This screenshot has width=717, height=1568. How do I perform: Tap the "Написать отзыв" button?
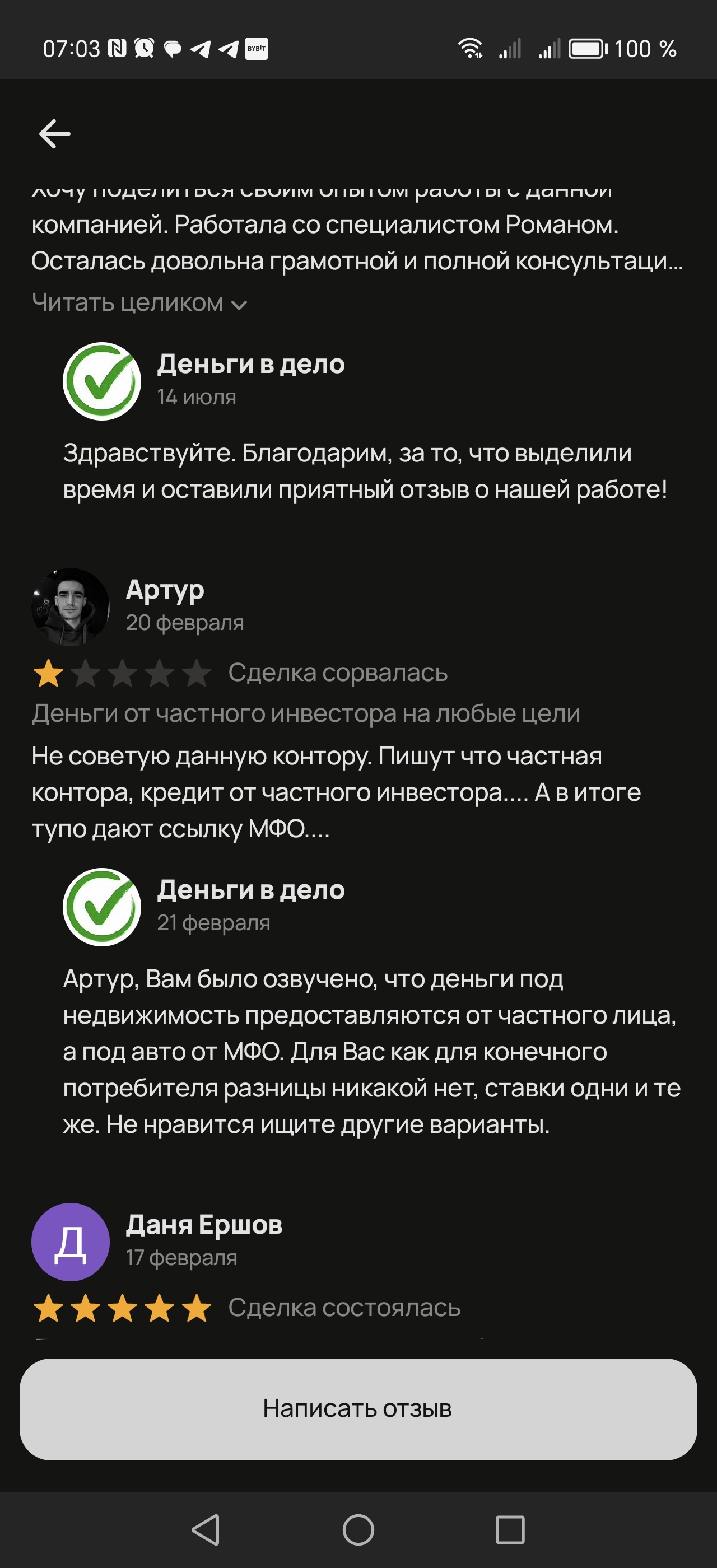(358, 1408)
